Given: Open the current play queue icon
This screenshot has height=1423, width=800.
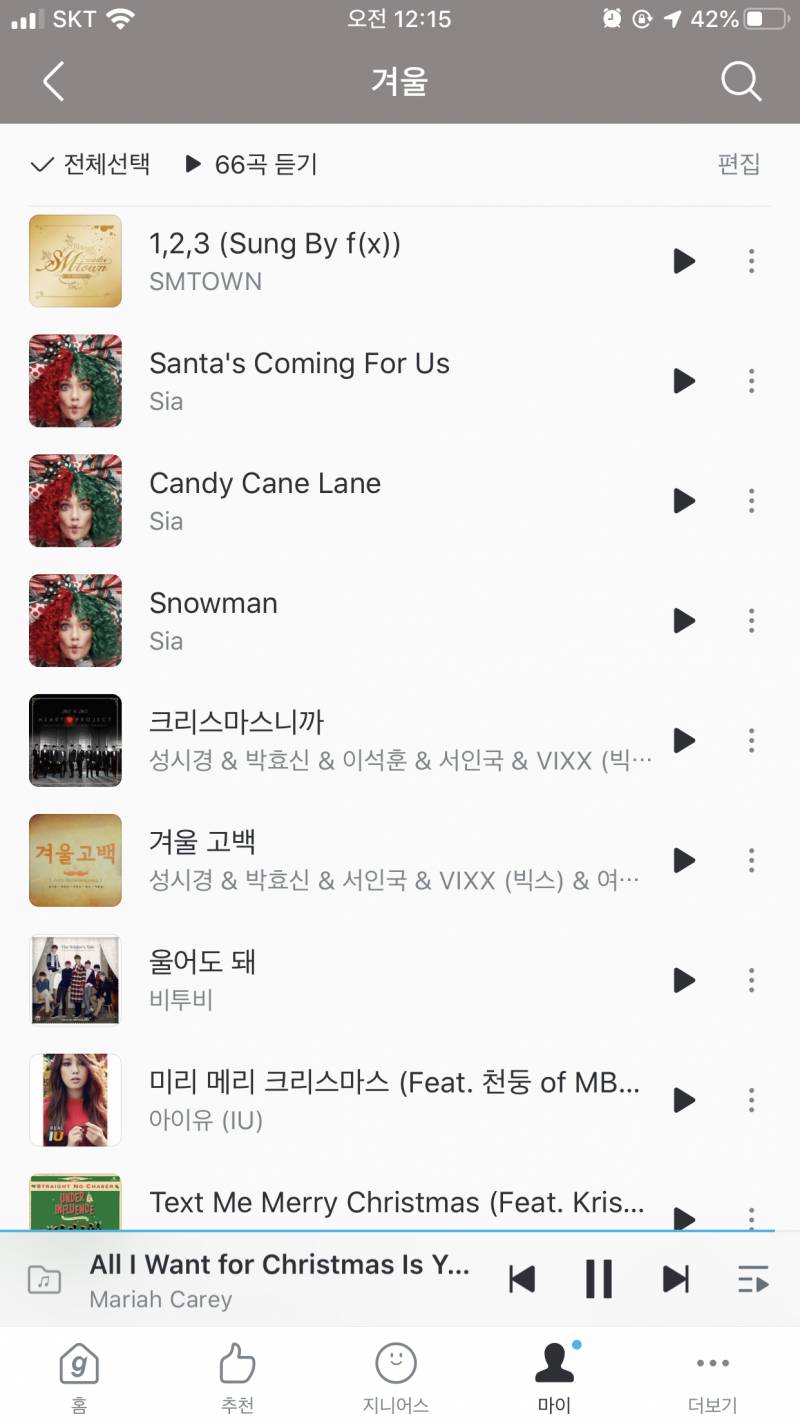Looking at the screenshot, I should click(752, 1278).
